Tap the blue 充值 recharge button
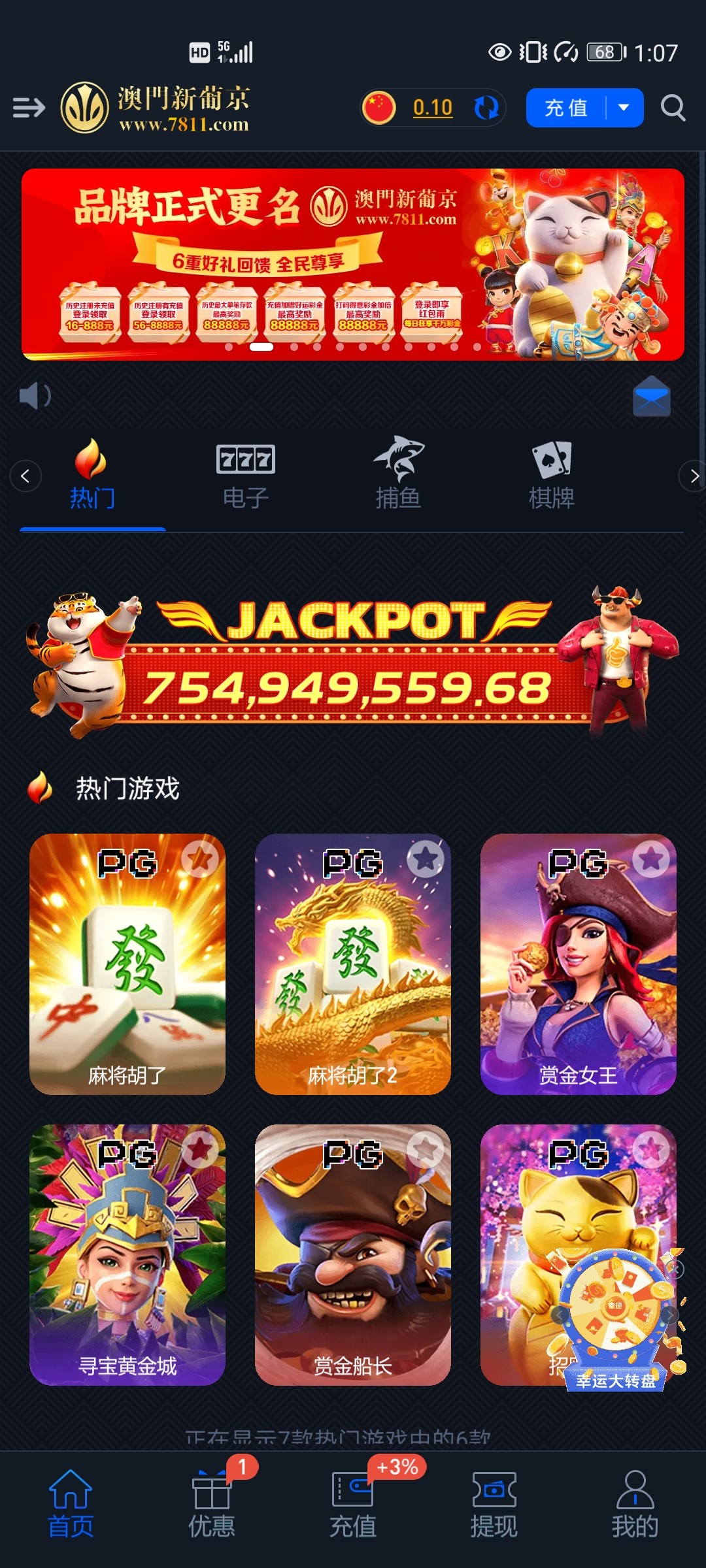The height and width of the screenshot is (1568, 706). coord(566,108)
